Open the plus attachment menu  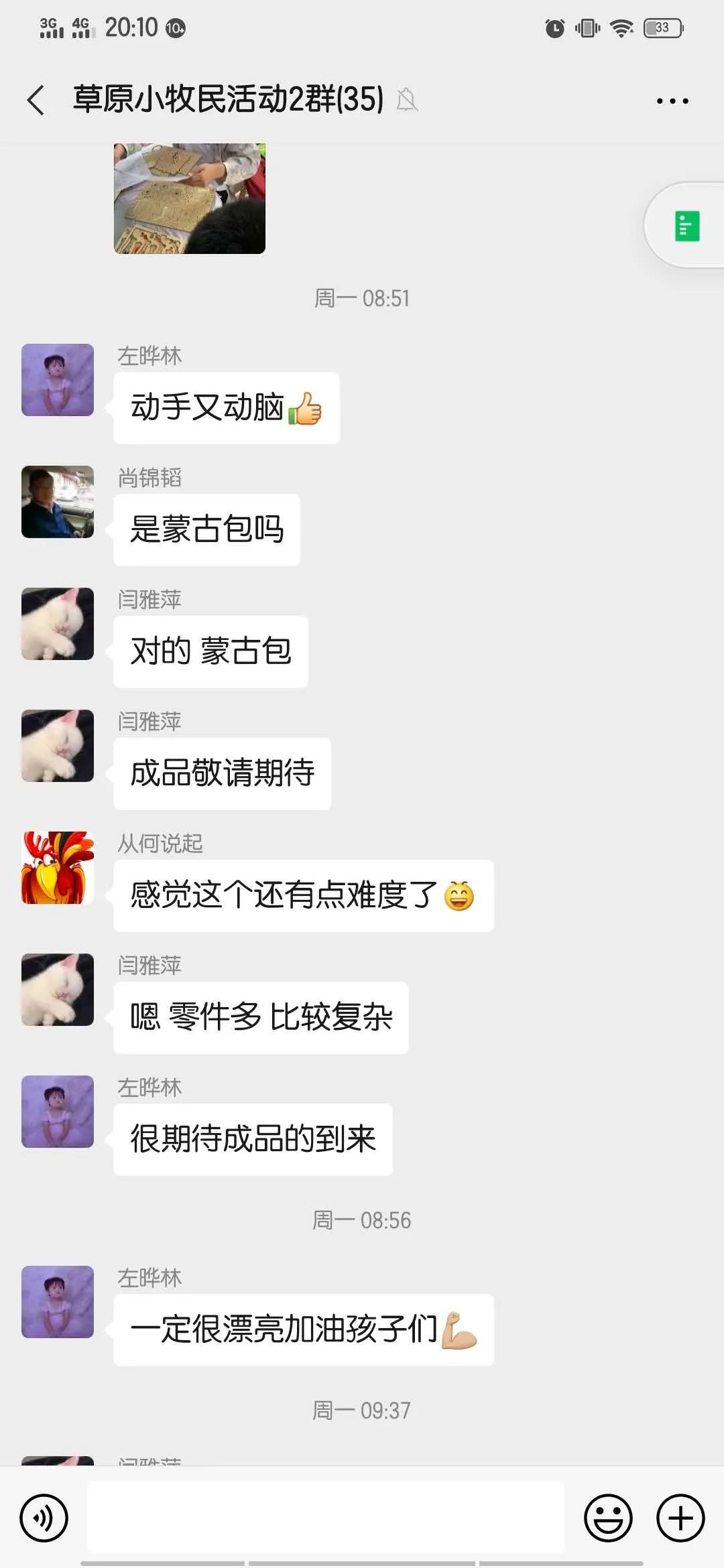pyautogui.click(x=680, y=1518)
